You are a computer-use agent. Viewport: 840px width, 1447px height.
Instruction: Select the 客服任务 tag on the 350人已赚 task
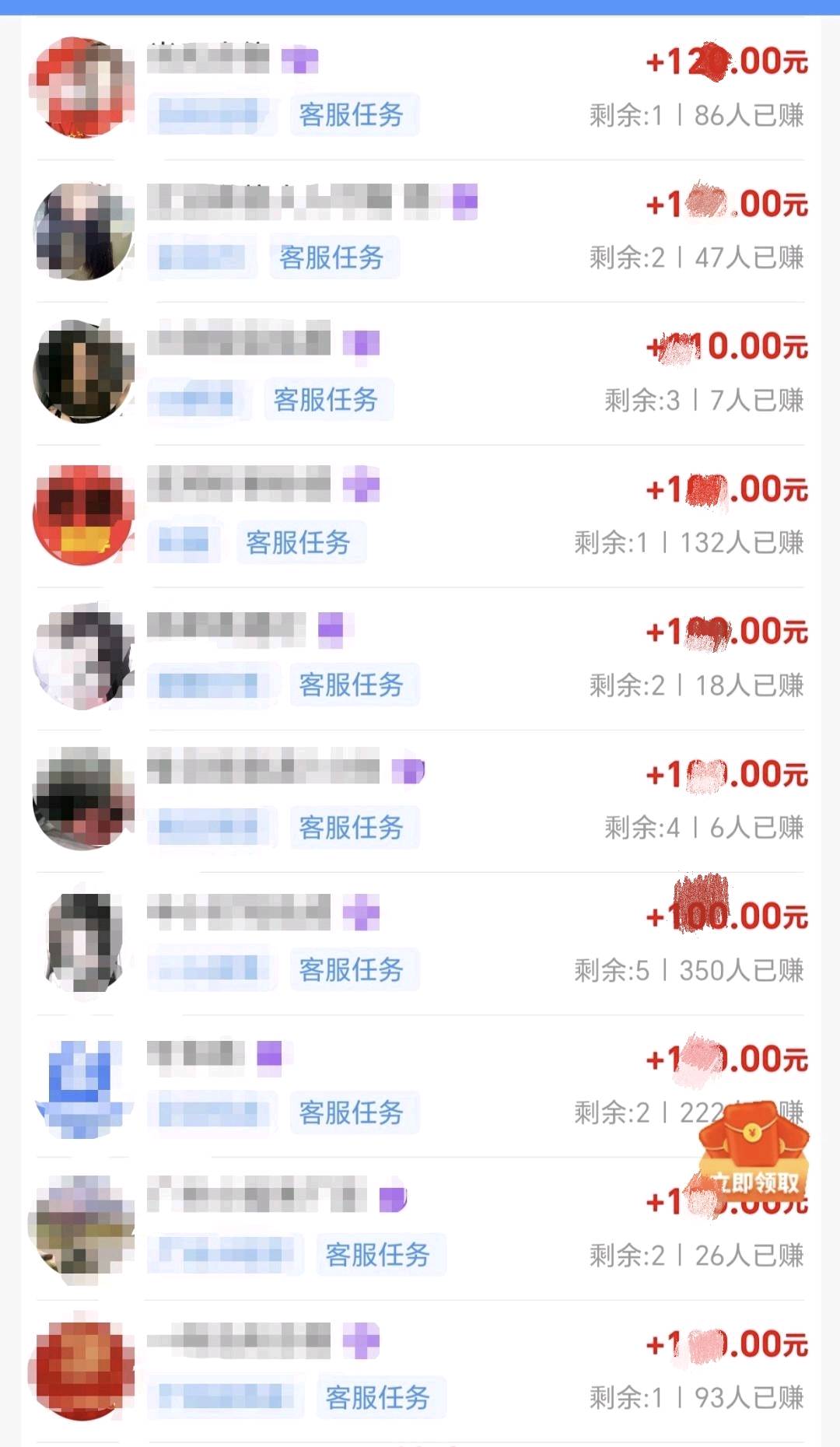pyautogui.click(x=355, y=969)
